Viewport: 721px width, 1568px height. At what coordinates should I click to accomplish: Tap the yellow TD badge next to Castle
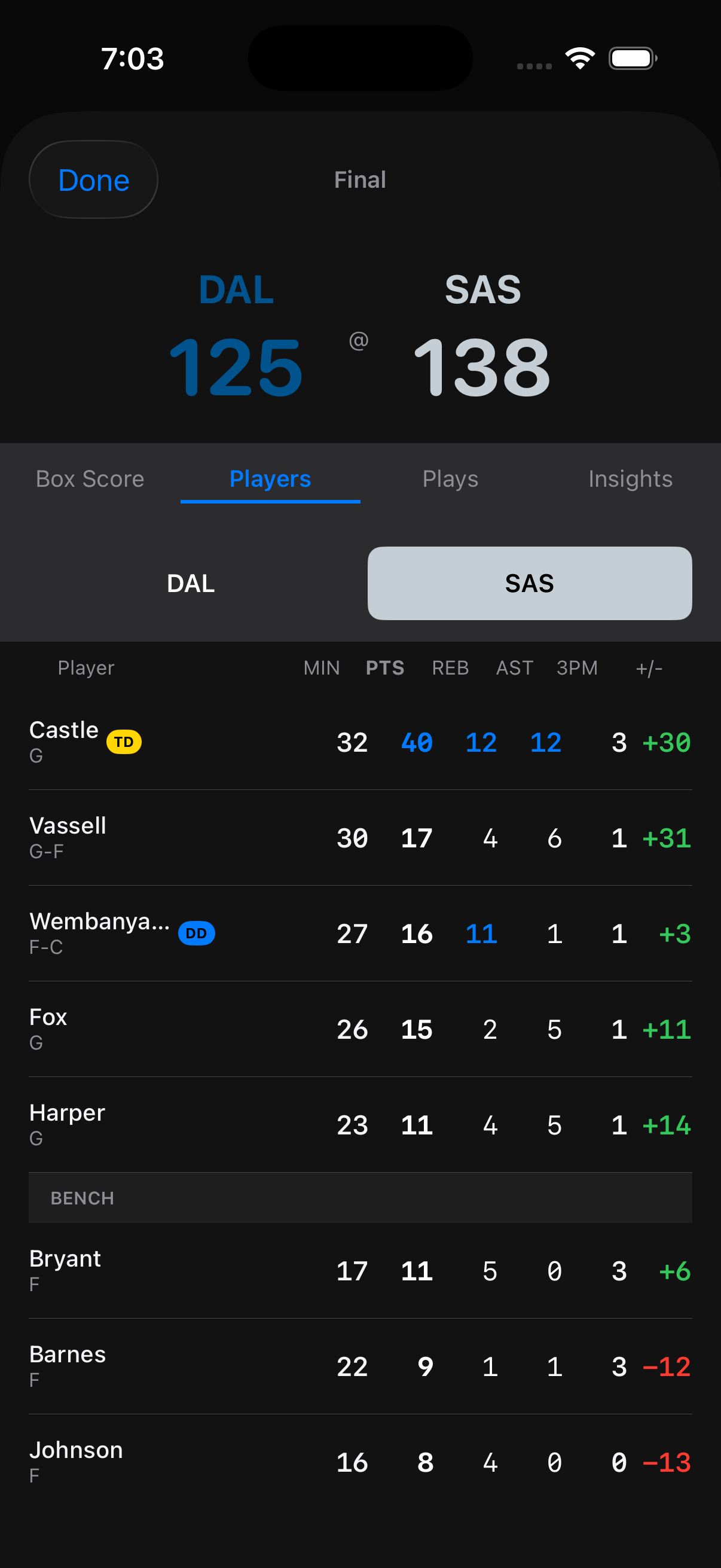pos(124,742)
